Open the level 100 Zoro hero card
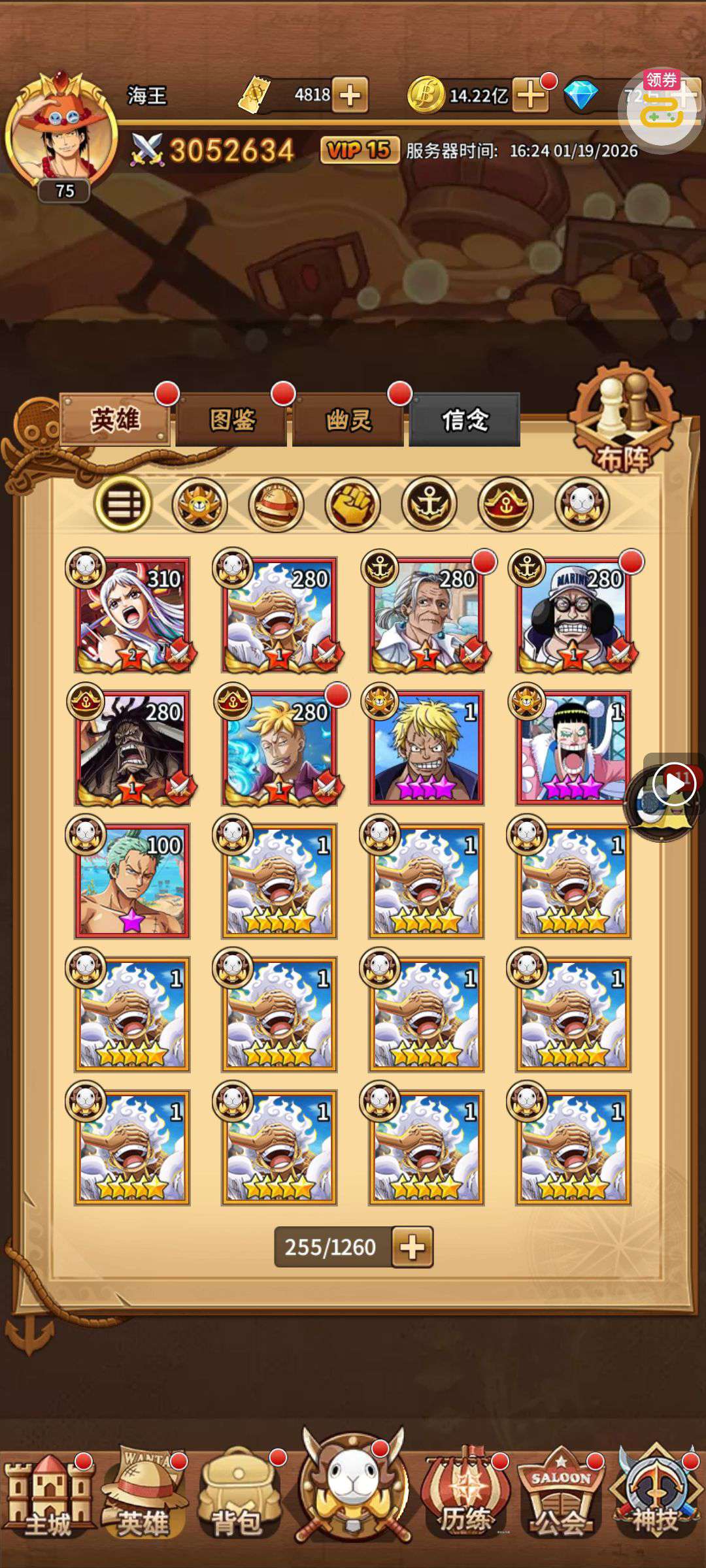Screen dimensions: 706x1568 tap(132, 881)
